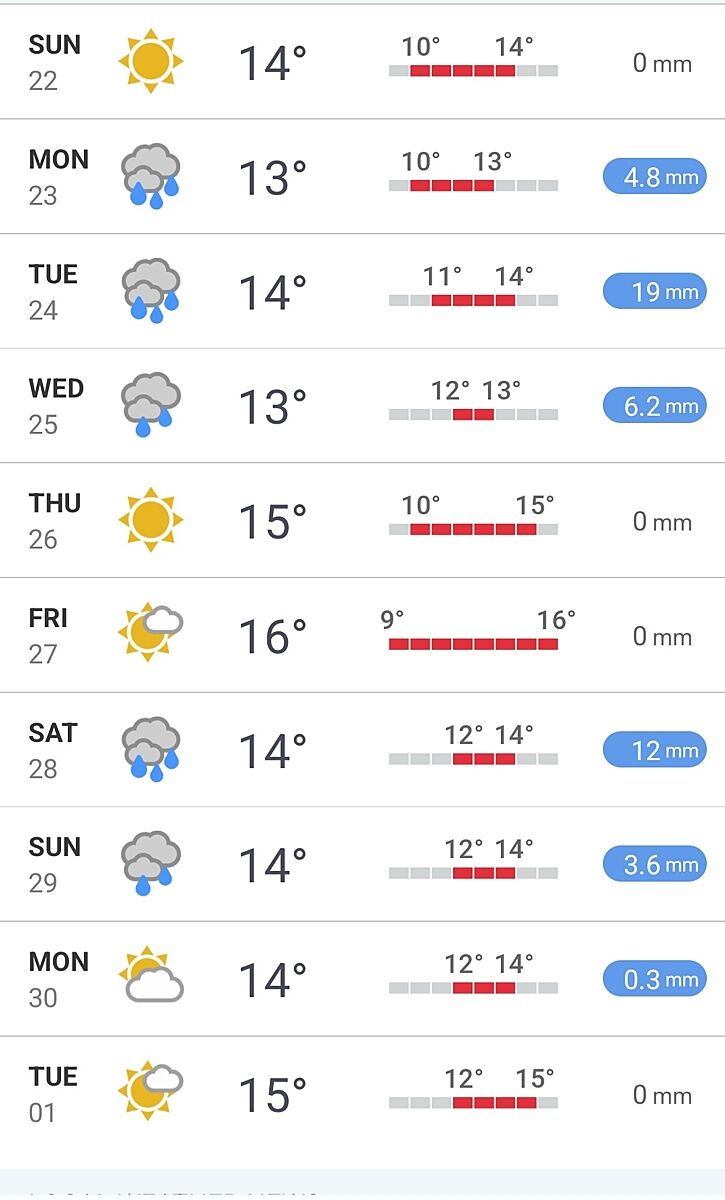Screen dimensions: 725x1200
Task: Open Saturday 28 forecast row
Action: [362, 750]
